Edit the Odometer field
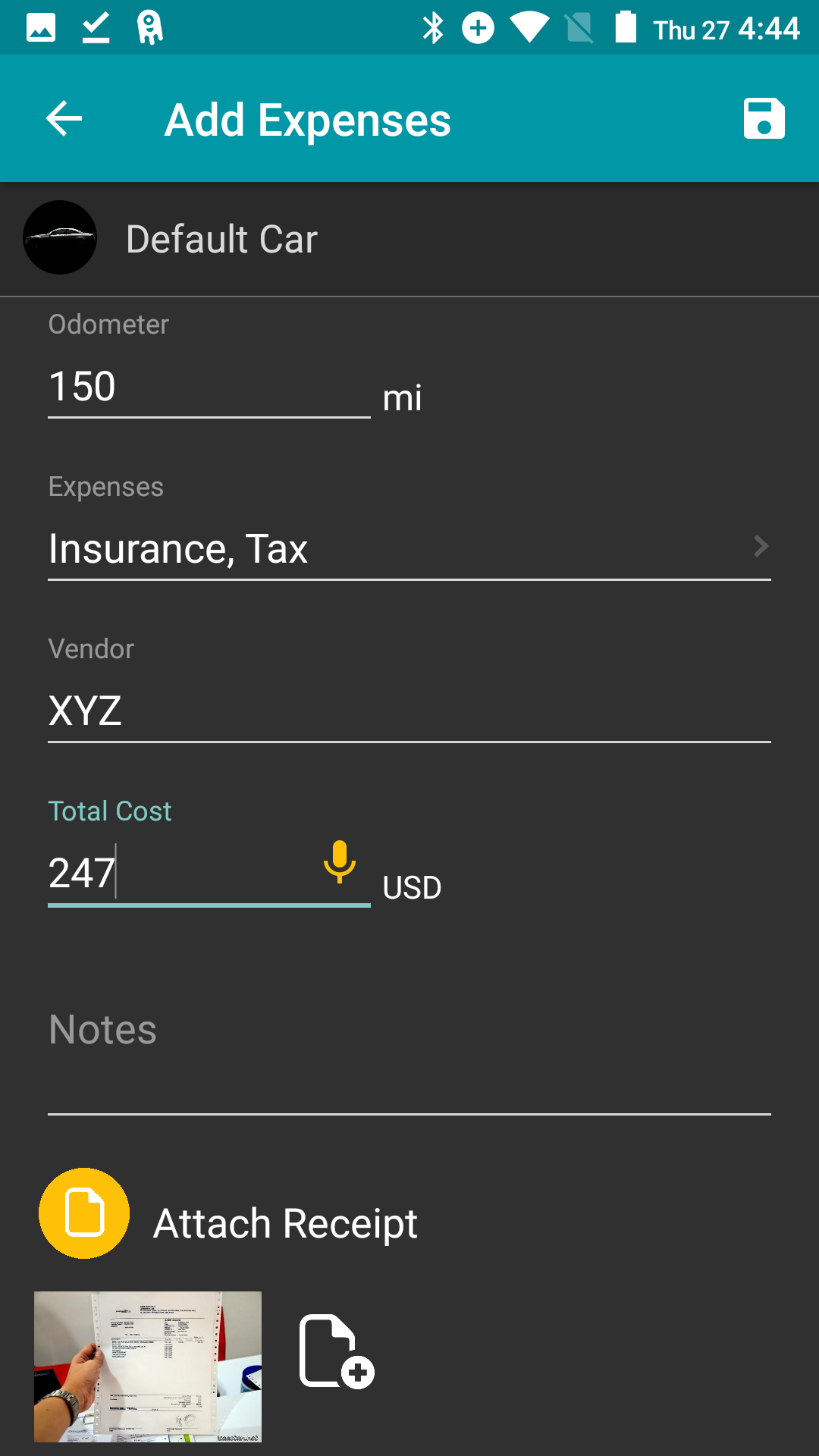Viewport: 819px width, 1456px height. (x=209, y=387)
